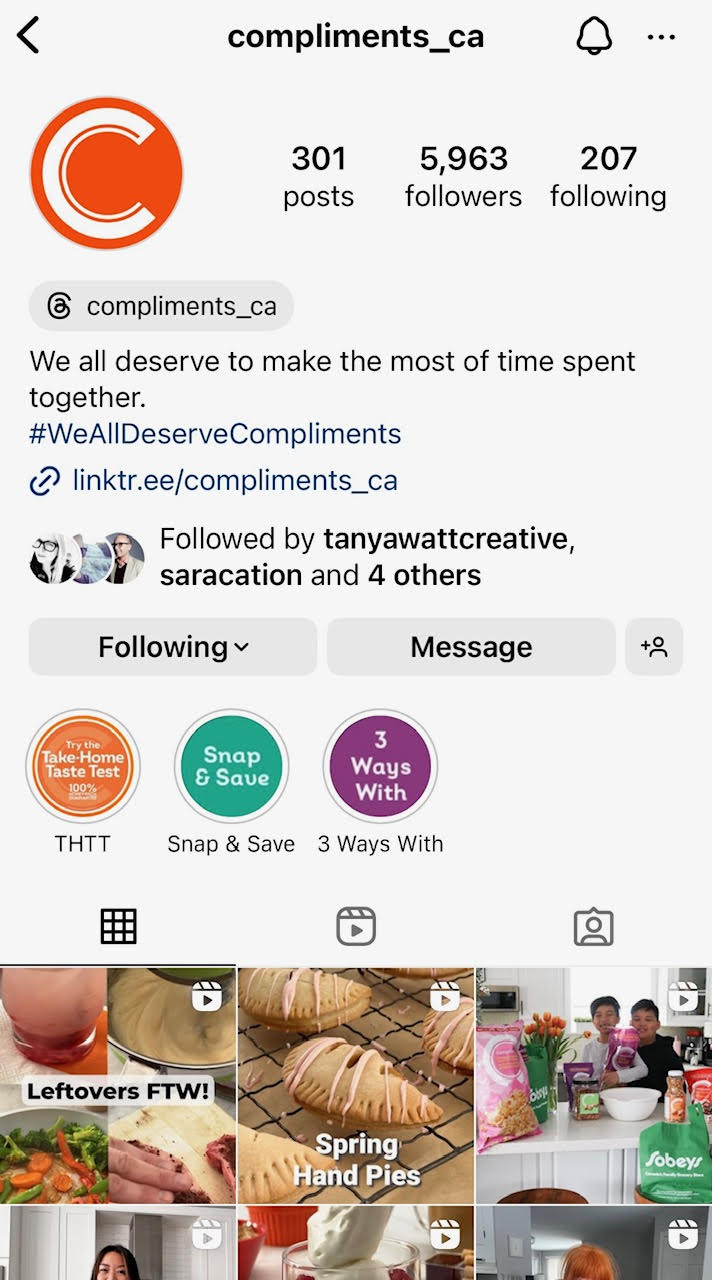Open the Spring Hand Pies reel
This screenshot has height=1280, width=712.
pos(356,1086)
